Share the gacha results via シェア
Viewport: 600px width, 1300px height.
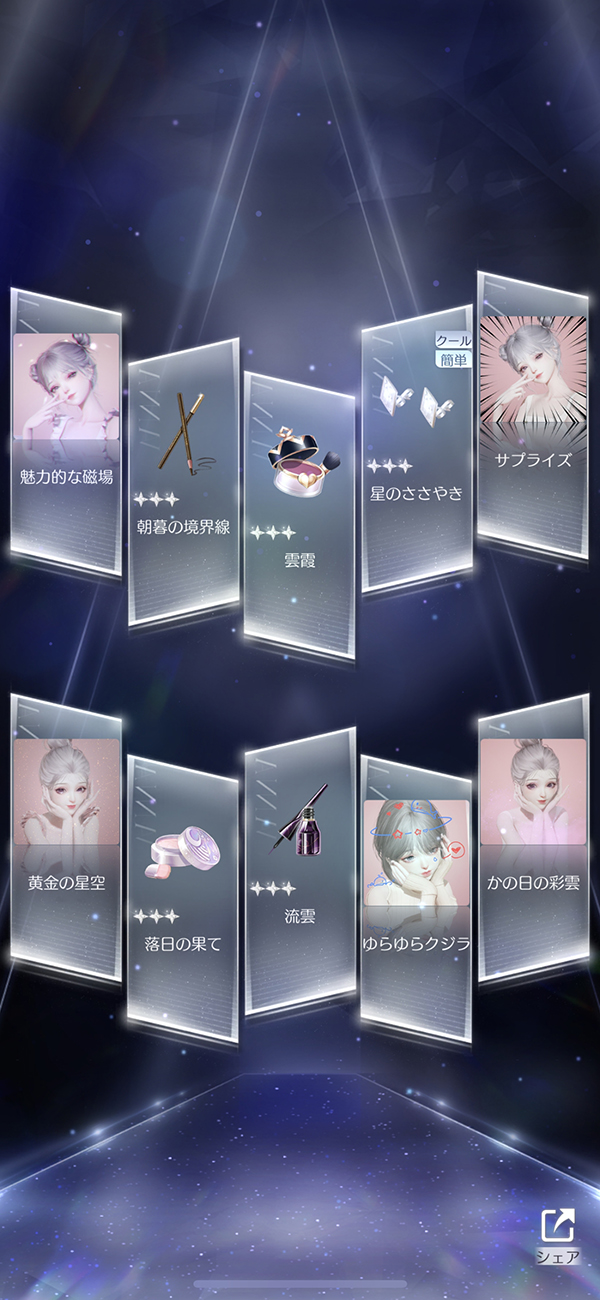click(559, 1237)
